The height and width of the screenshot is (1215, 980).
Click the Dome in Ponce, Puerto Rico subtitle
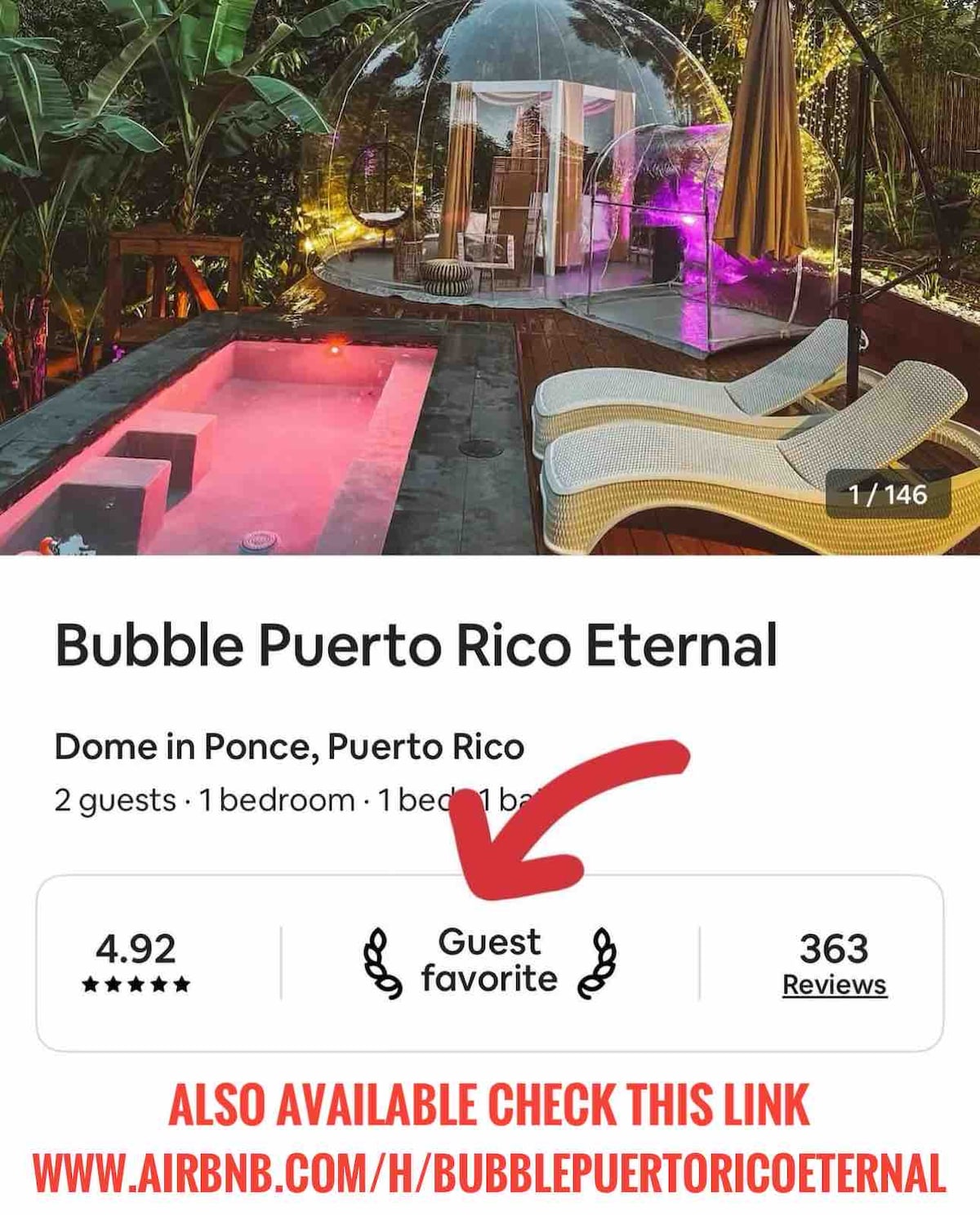tap(290, 744)
